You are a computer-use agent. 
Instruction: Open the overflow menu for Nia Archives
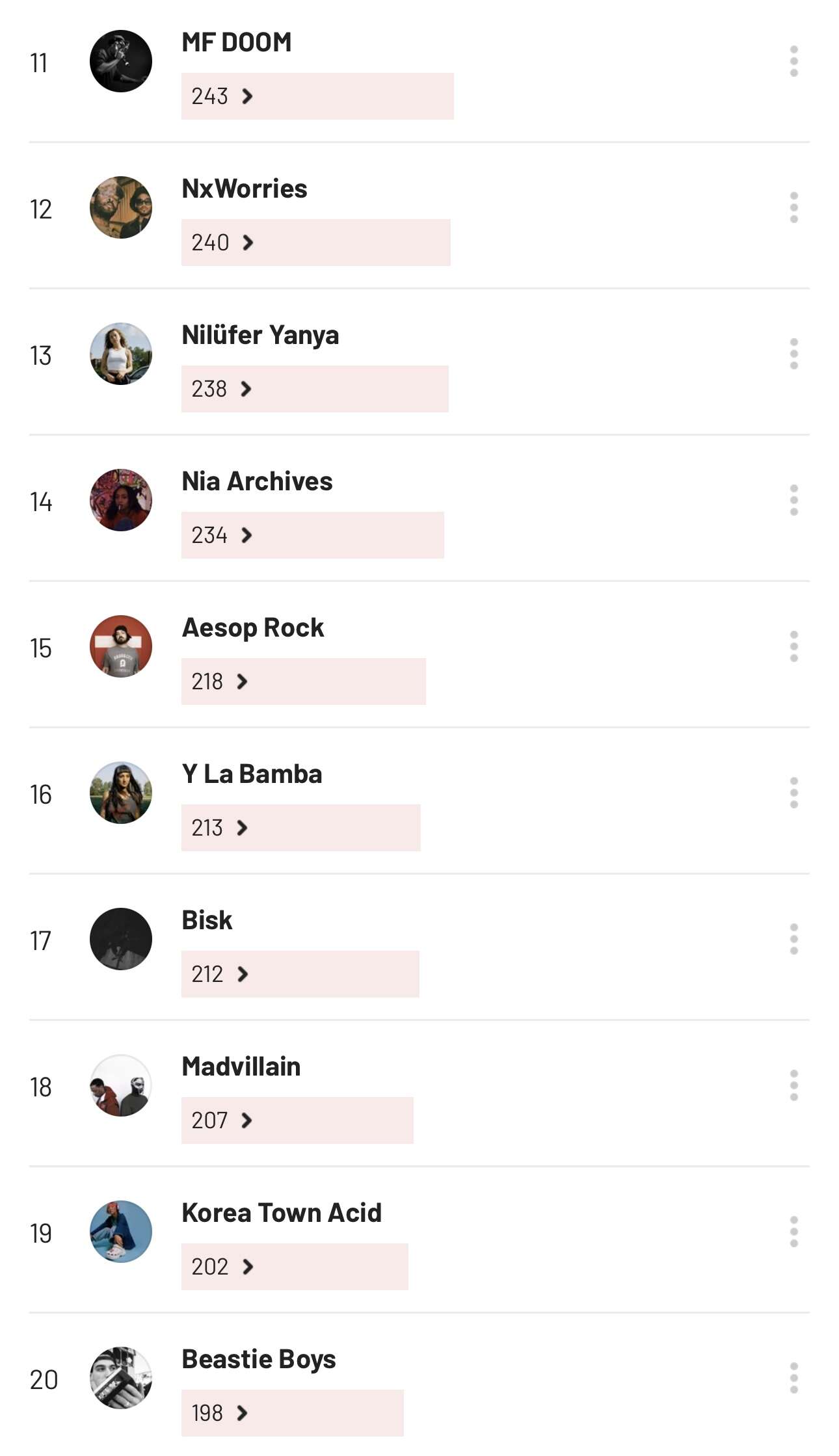coord(793,500)
